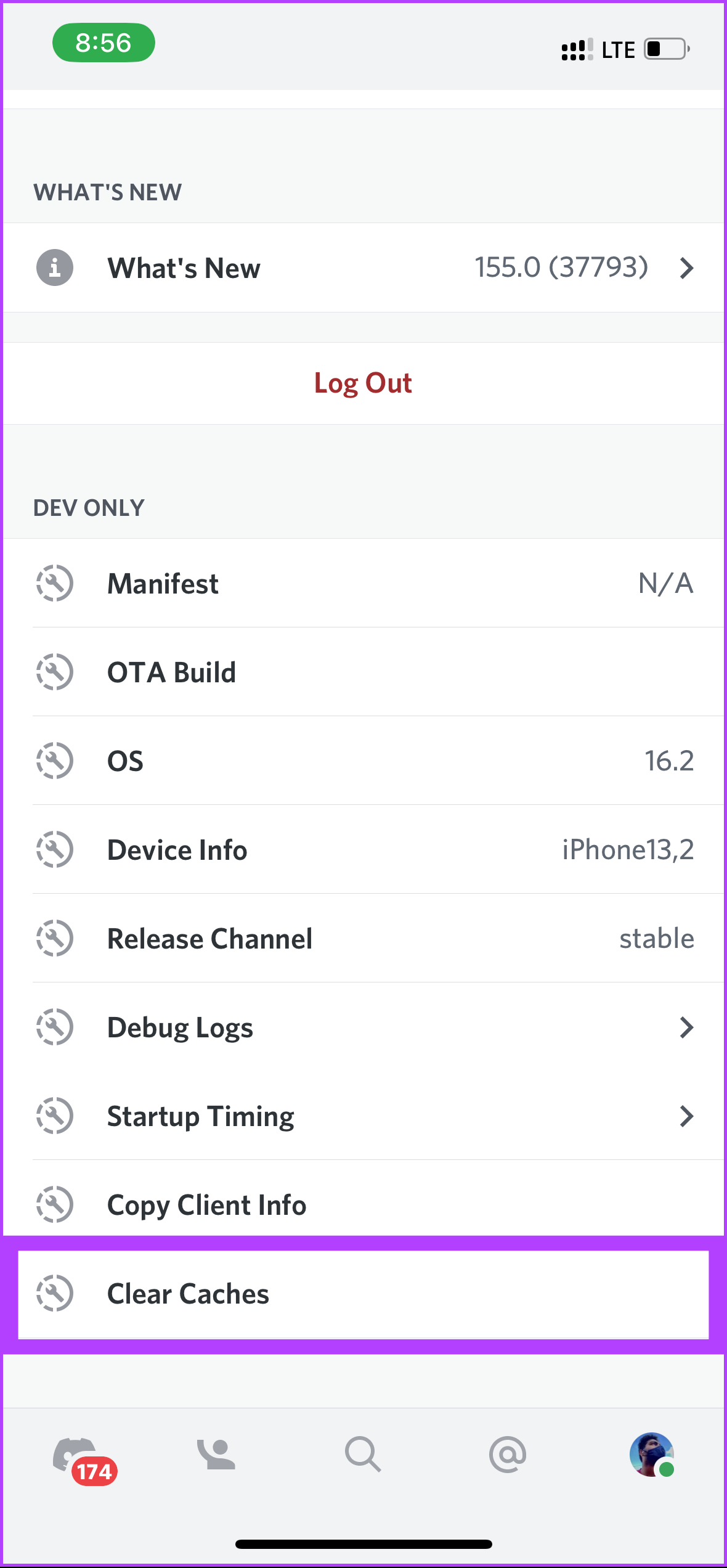Tap the OTA Build row

[x=363, y=672]
